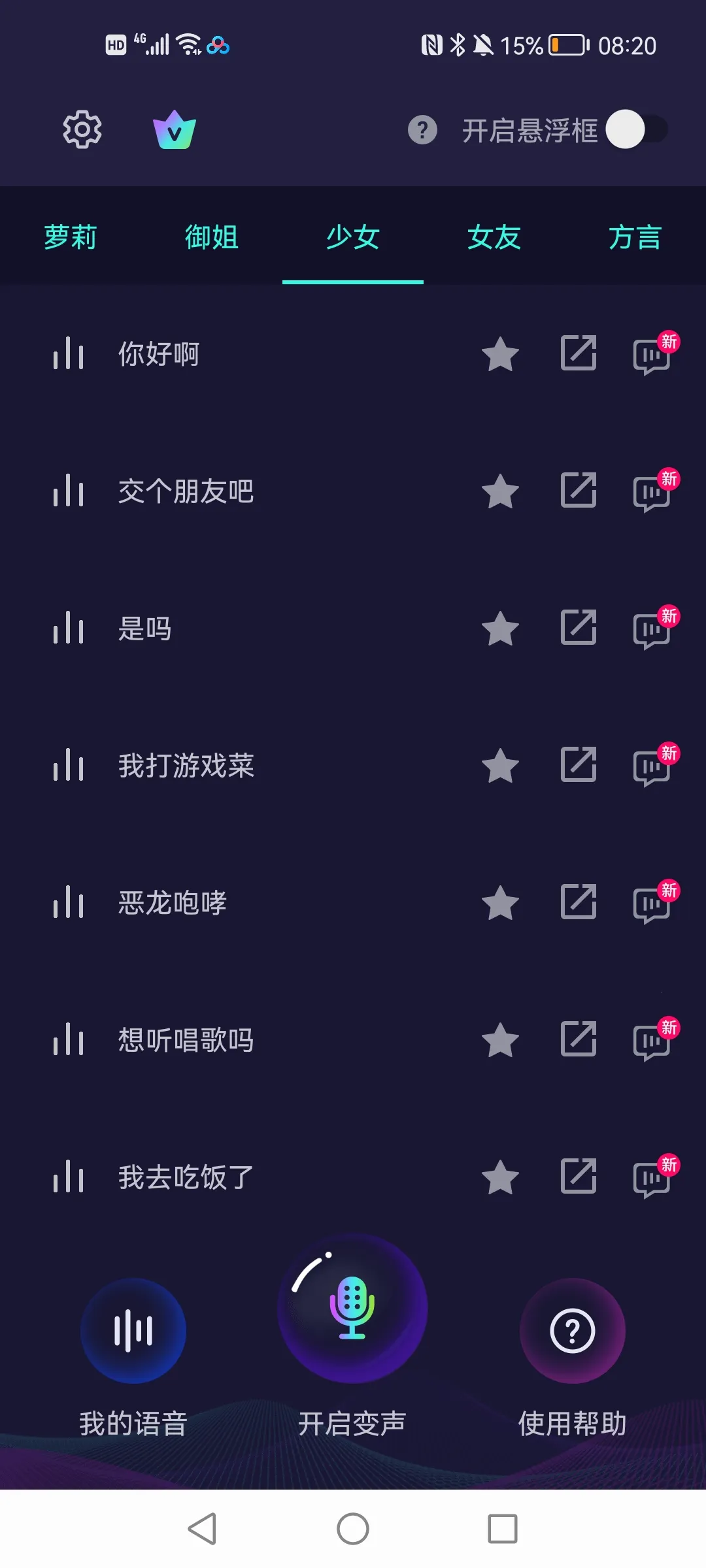
Task: Tap the VIP crown icon
Action: [x=173, y=129]
